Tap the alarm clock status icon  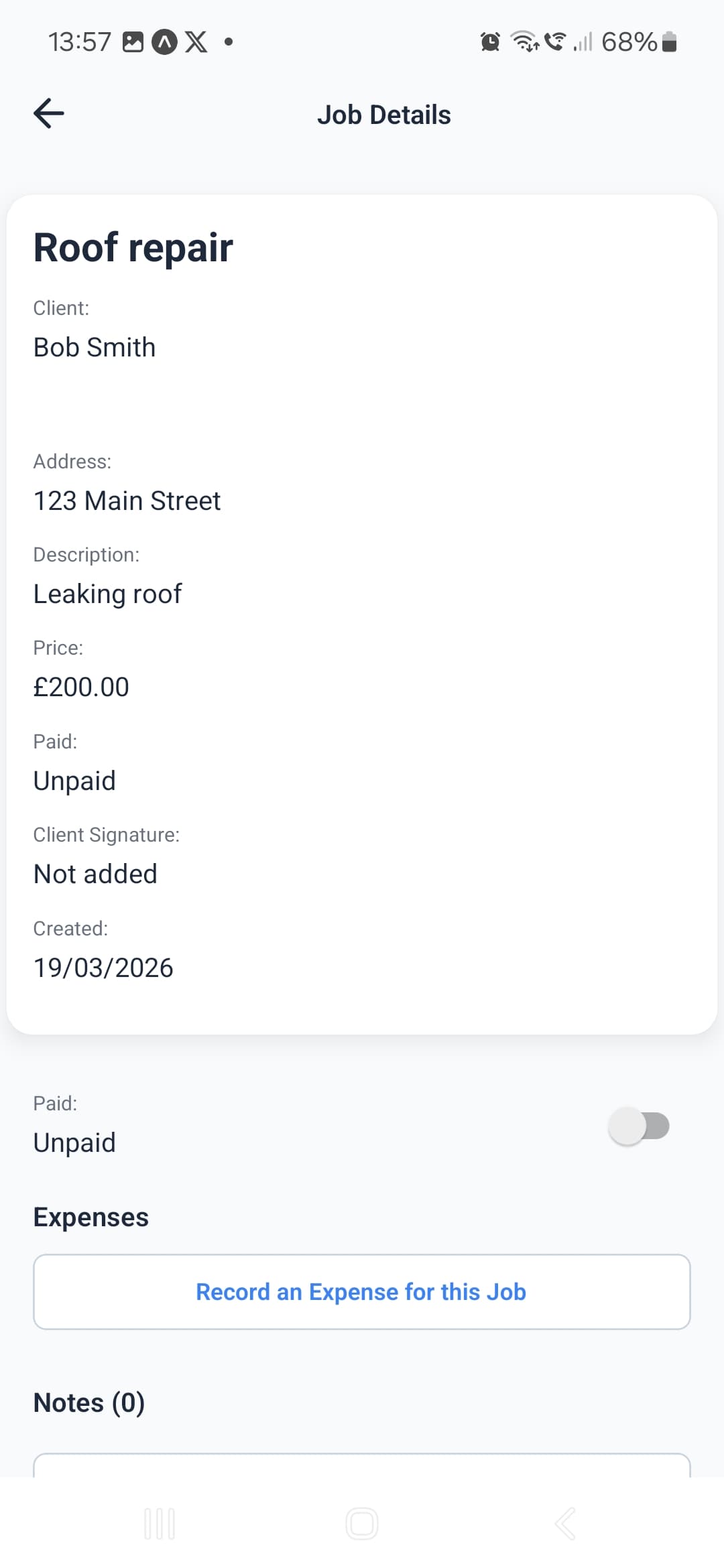pyautogui.click(x=489, y=42)
